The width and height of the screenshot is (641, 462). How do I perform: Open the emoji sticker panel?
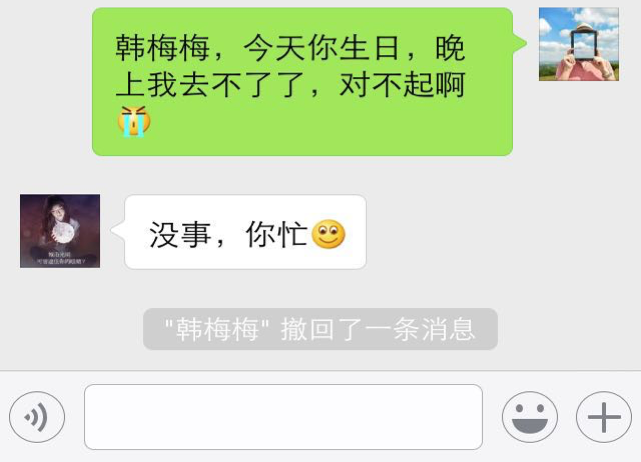[529, 418]
